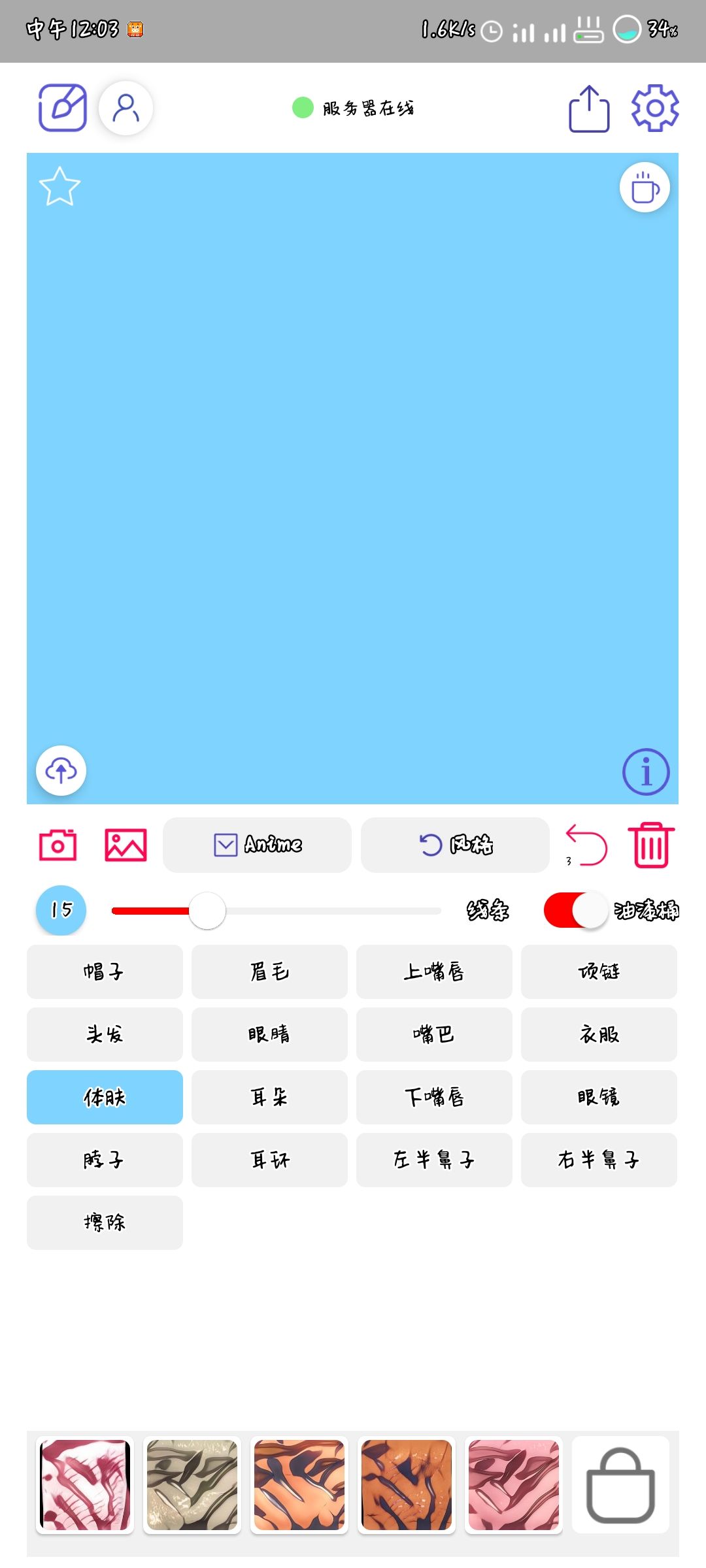Open the user profile icon

[x=126, y=108]
